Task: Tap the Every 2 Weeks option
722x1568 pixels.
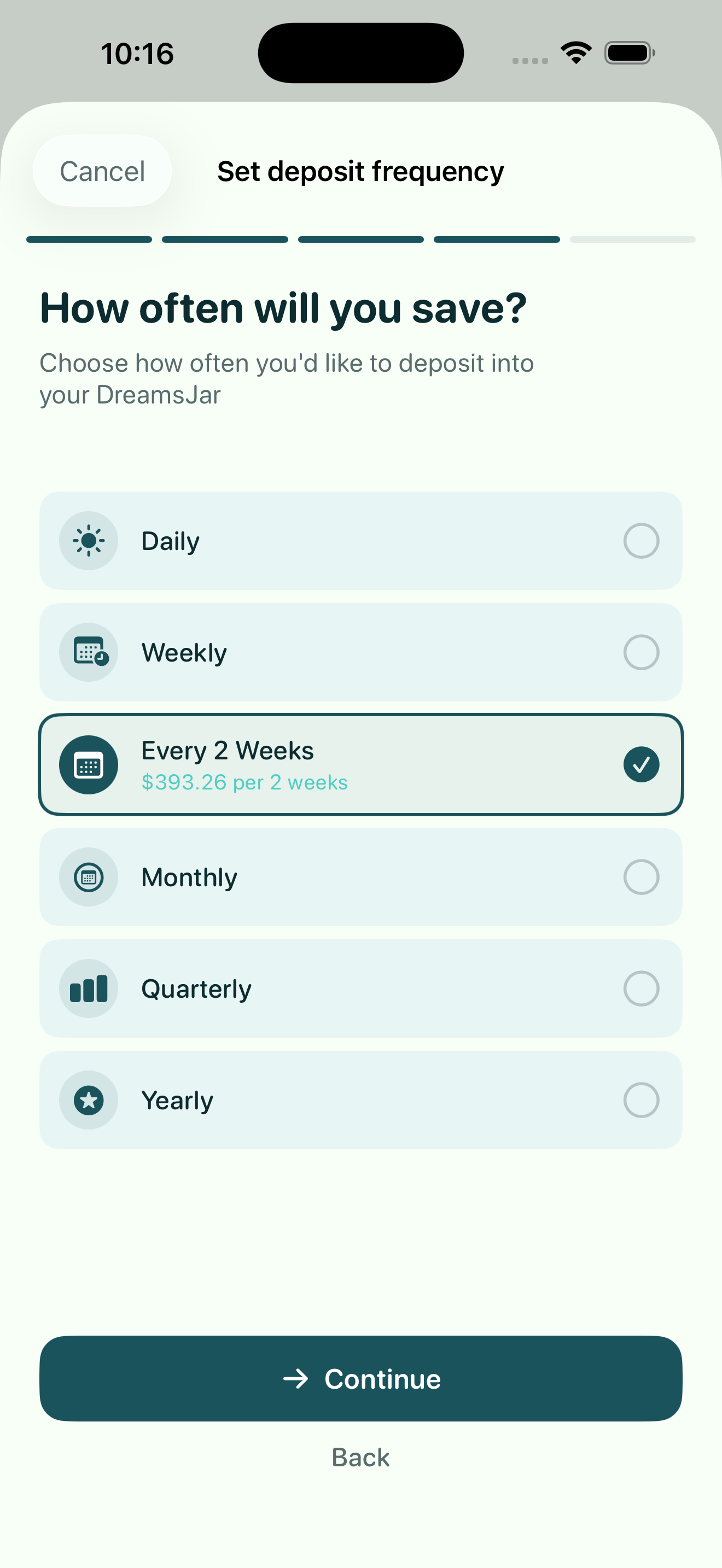Action: click(x=361, y=764)
